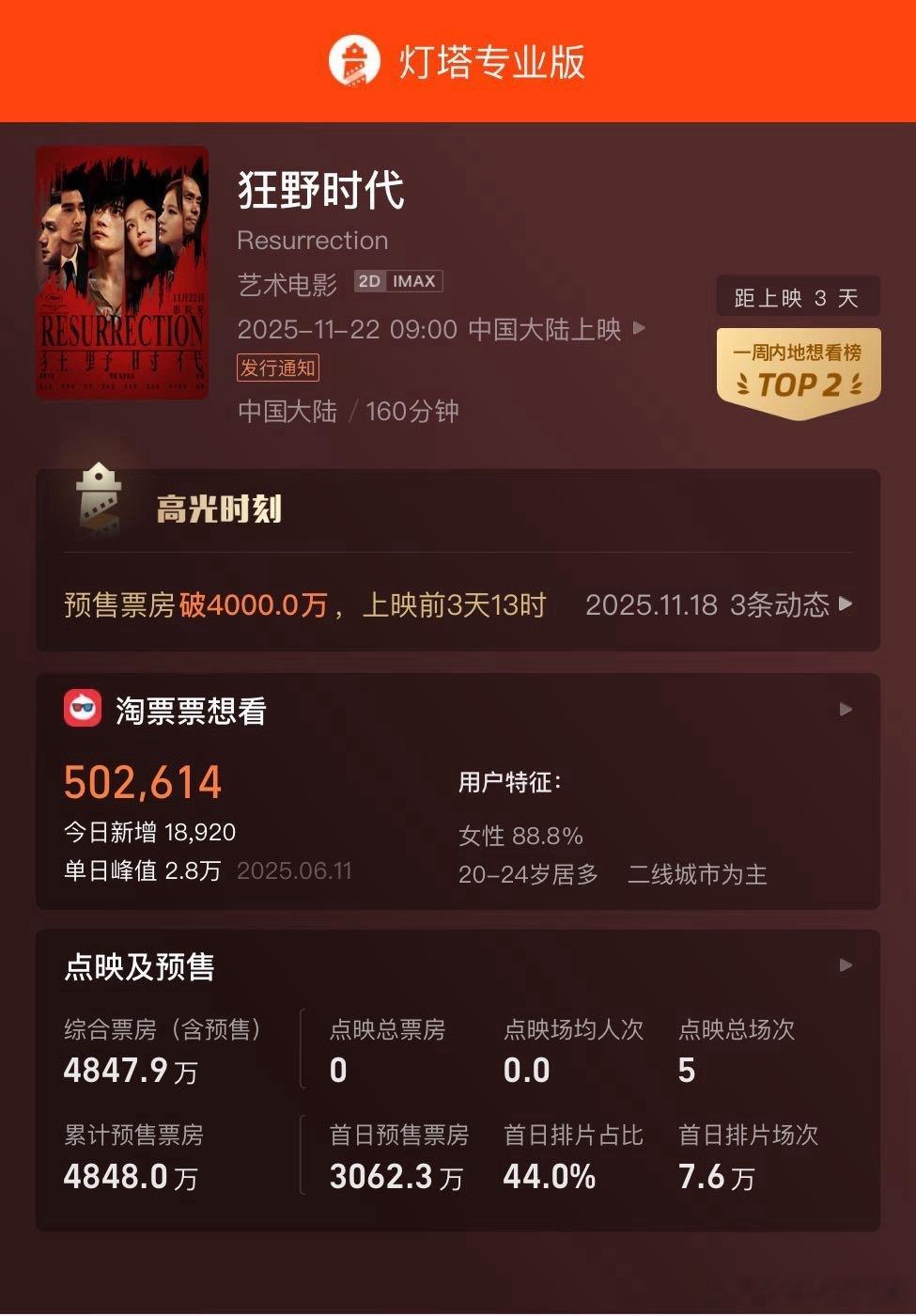Tap the 距上映 3 天 countdown label
Screen dimensions: 916x1316
tap(796, 297)
